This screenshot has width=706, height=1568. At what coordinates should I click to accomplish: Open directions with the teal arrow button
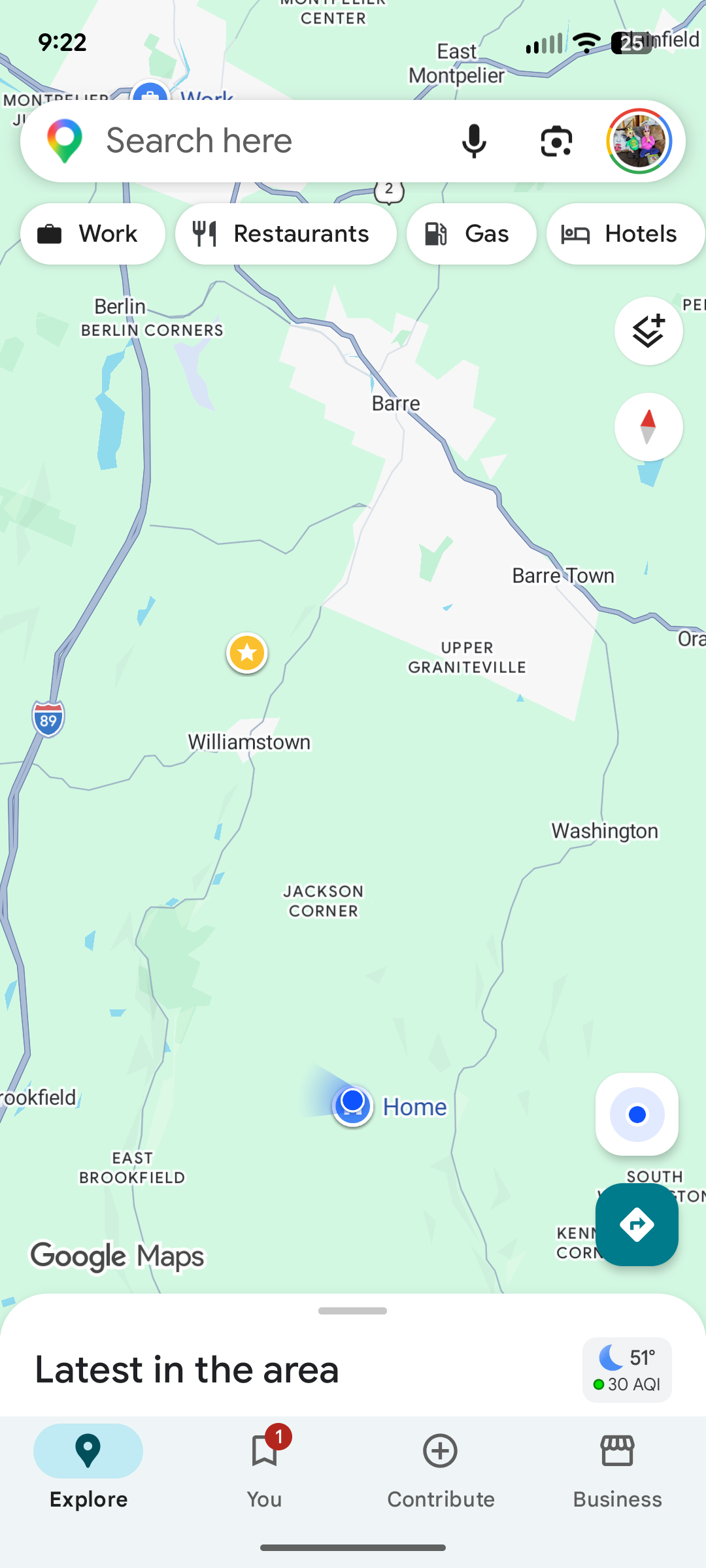click(x=637, y=1224)
